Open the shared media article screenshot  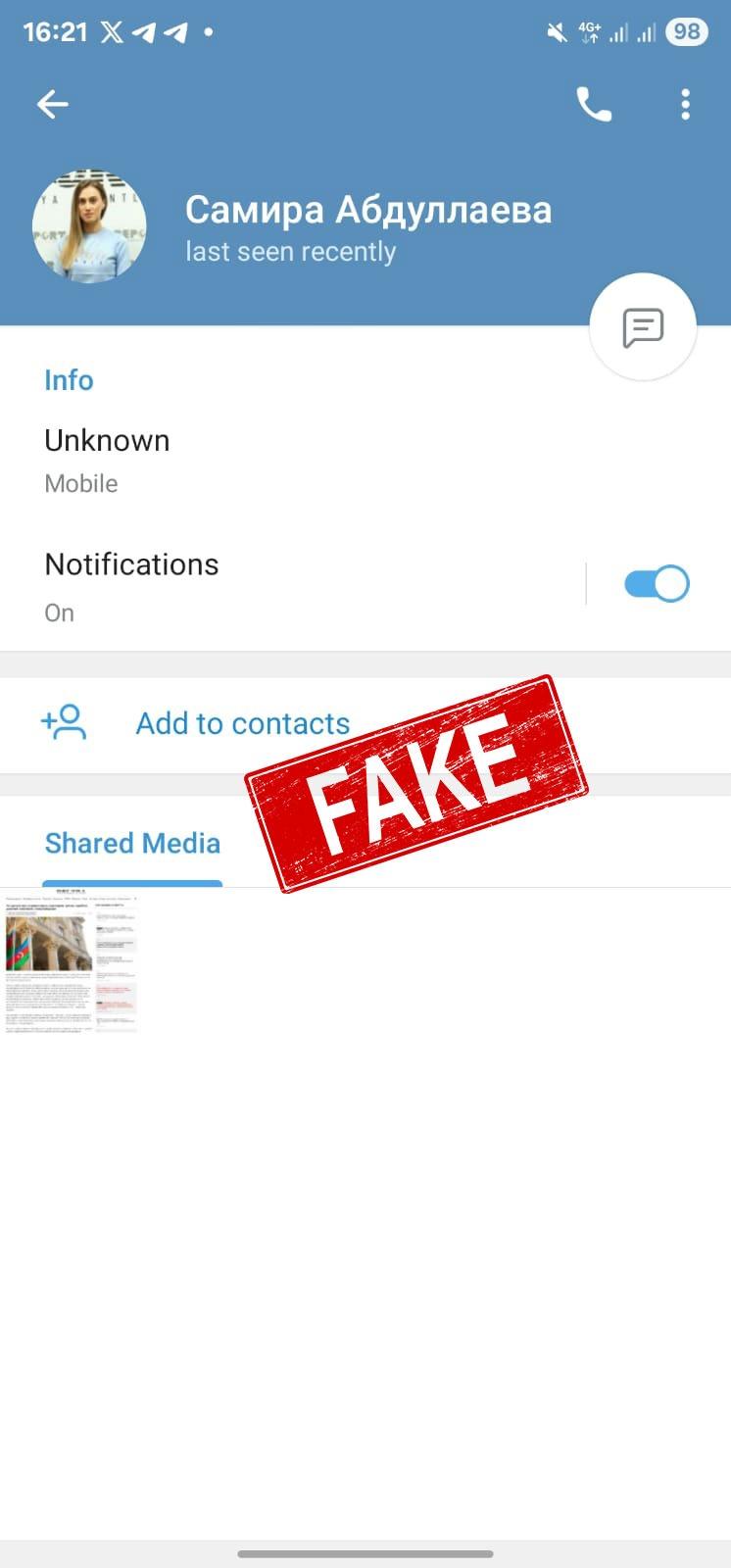[71, 961]
